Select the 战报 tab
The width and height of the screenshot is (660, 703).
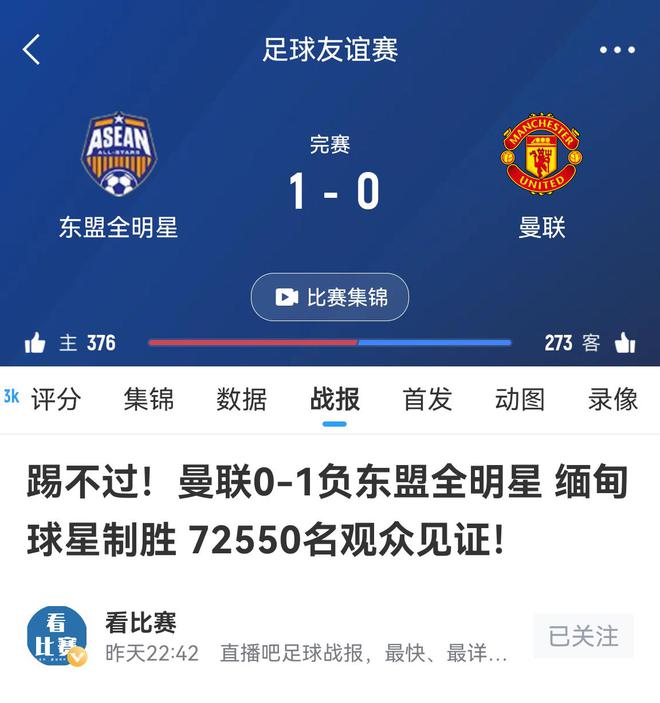coord(335,400)
